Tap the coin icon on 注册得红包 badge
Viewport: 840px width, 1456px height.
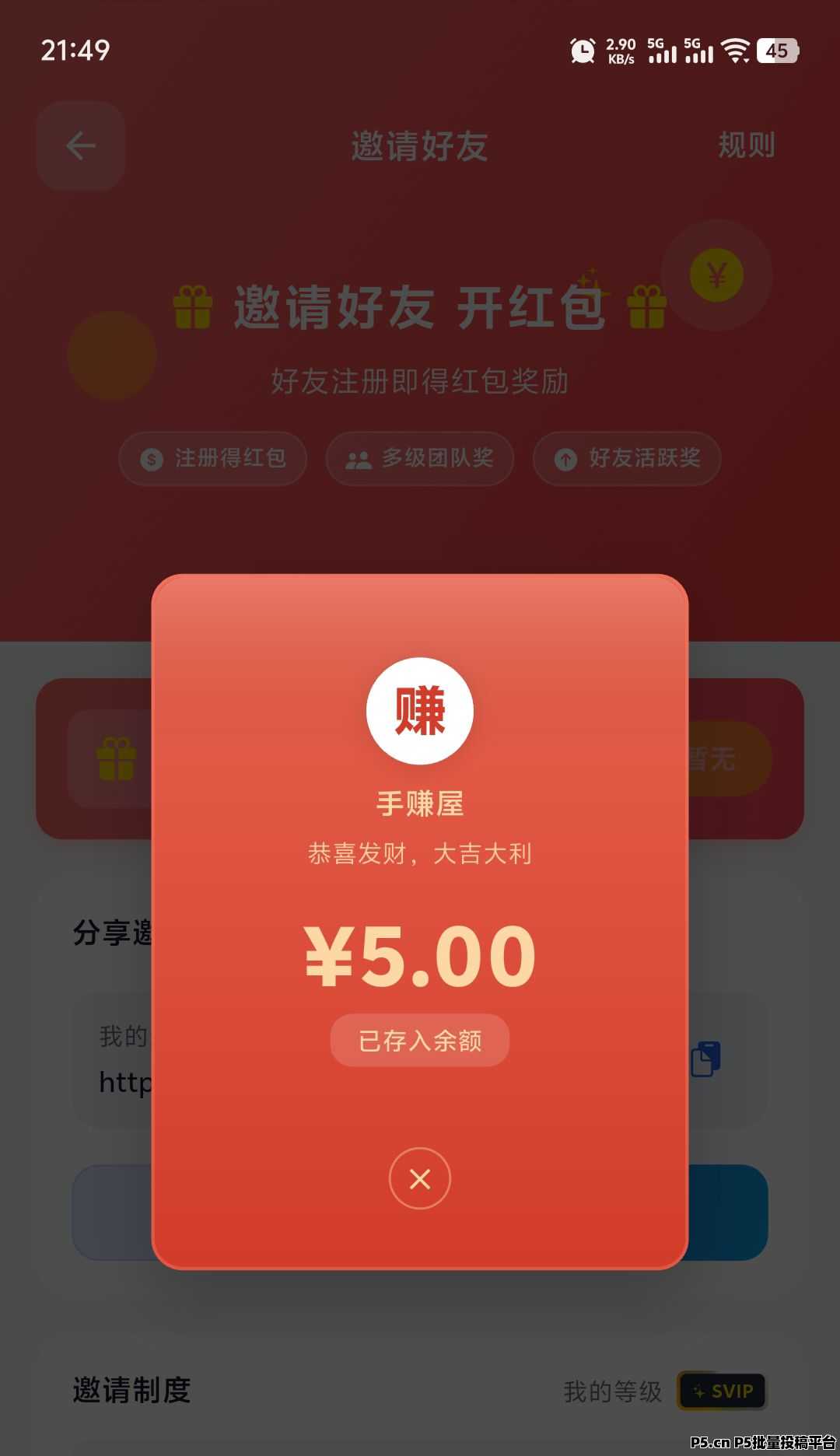152,460
